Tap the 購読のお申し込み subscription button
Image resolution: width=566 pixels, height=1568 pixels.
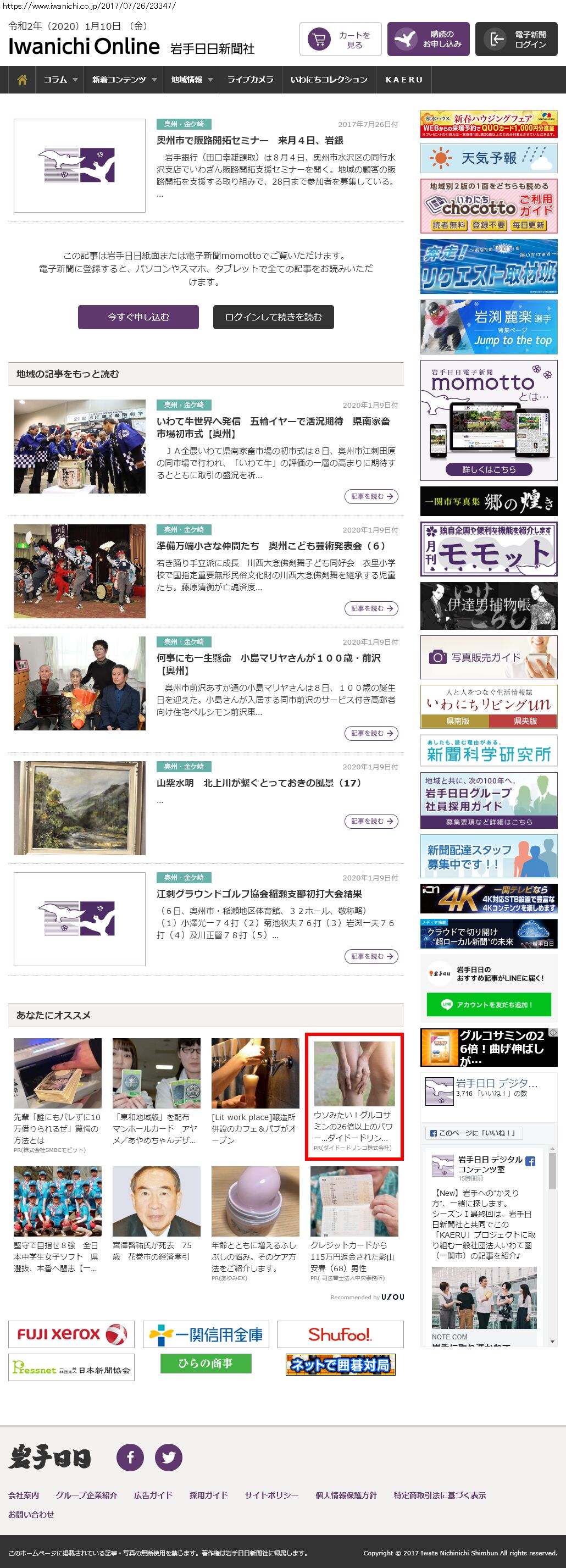[x=428, y=40]
